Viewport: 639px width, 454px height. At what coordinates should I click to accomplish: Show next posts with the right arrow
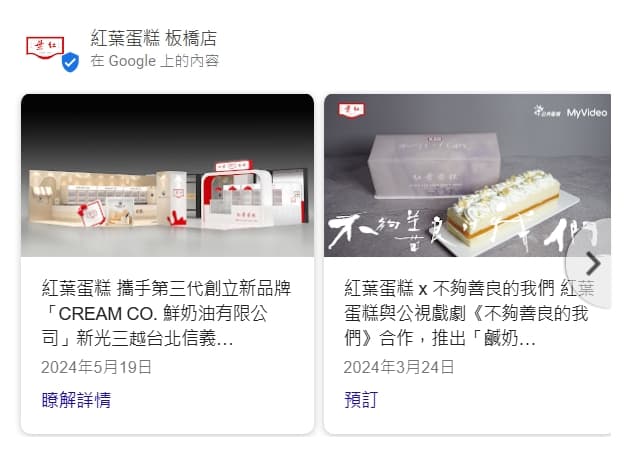pos(592,263)
